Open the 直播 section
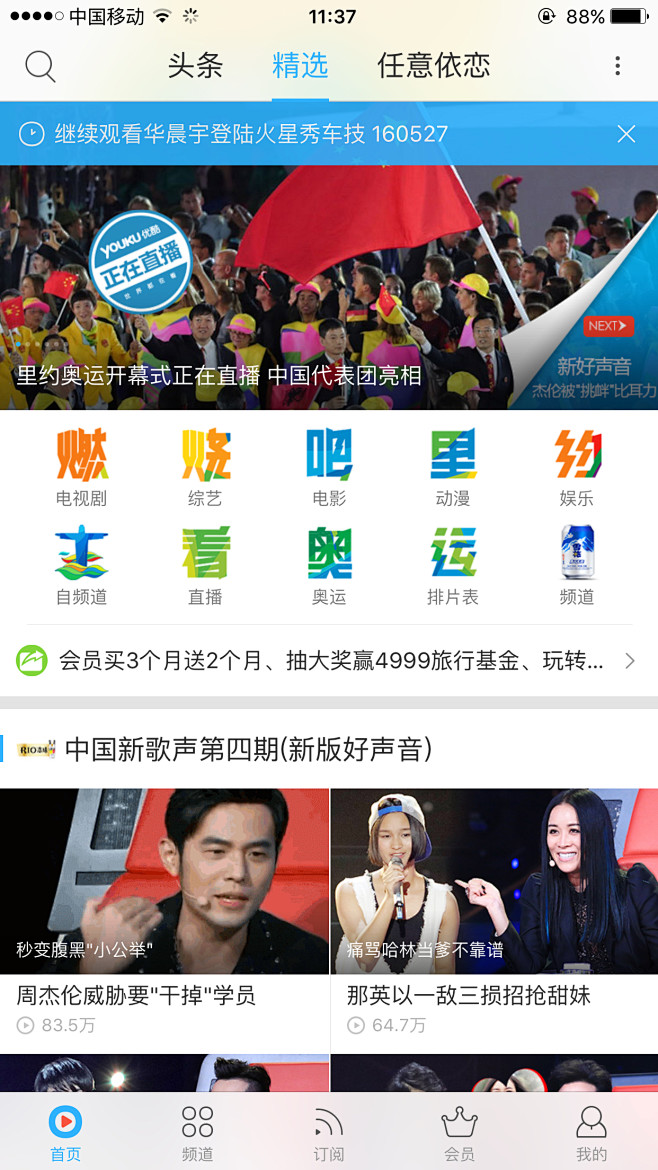The height and width of the screenshot is (1170, 658). coord(205,566)
